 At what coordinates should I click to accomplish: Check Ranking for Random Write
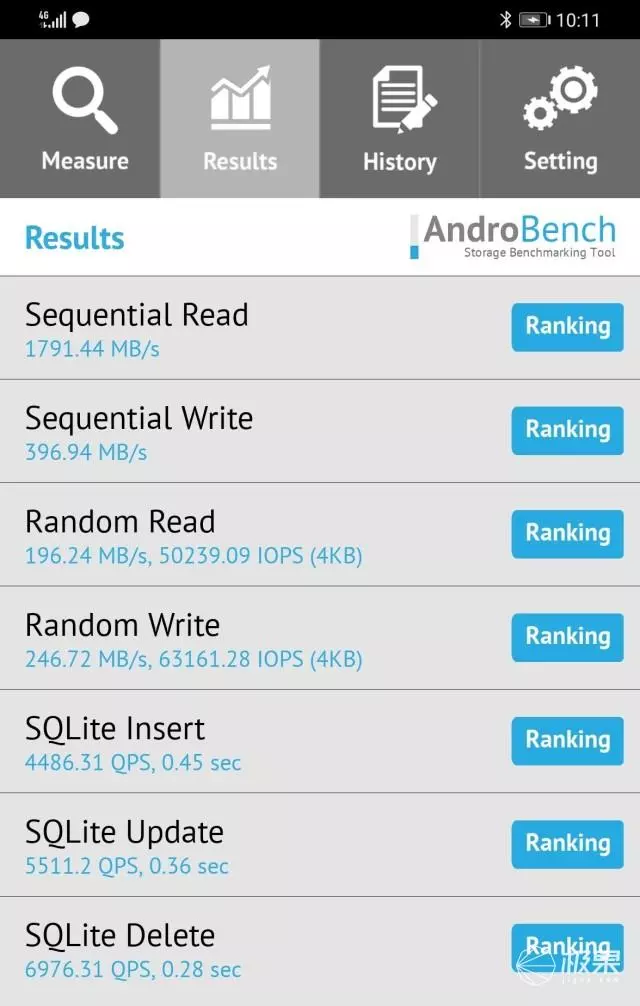click(567, 637)
